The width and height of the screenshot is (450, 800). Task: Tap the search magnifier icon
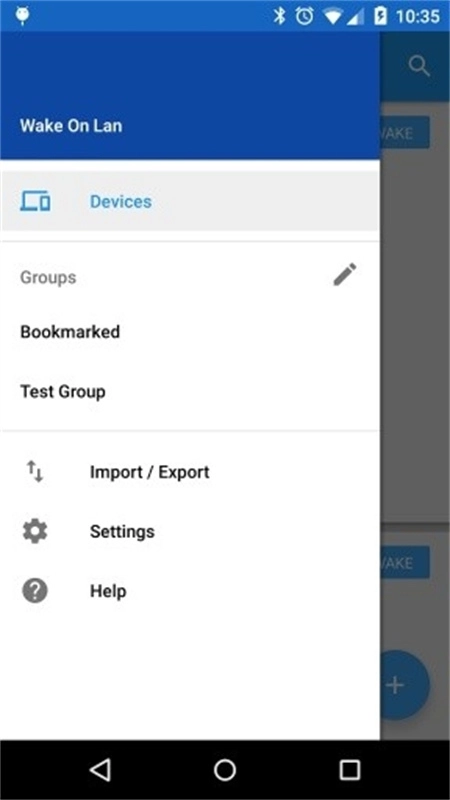point(419,66)
